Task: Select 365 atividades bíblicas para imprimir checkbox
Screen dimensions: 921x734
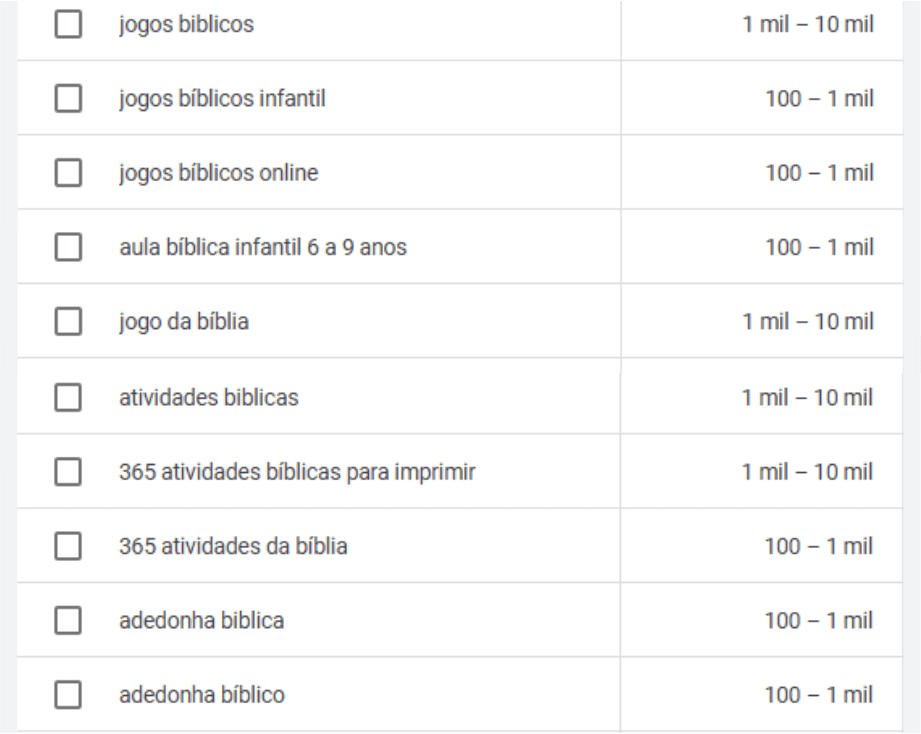Action: tap(68, 472)
